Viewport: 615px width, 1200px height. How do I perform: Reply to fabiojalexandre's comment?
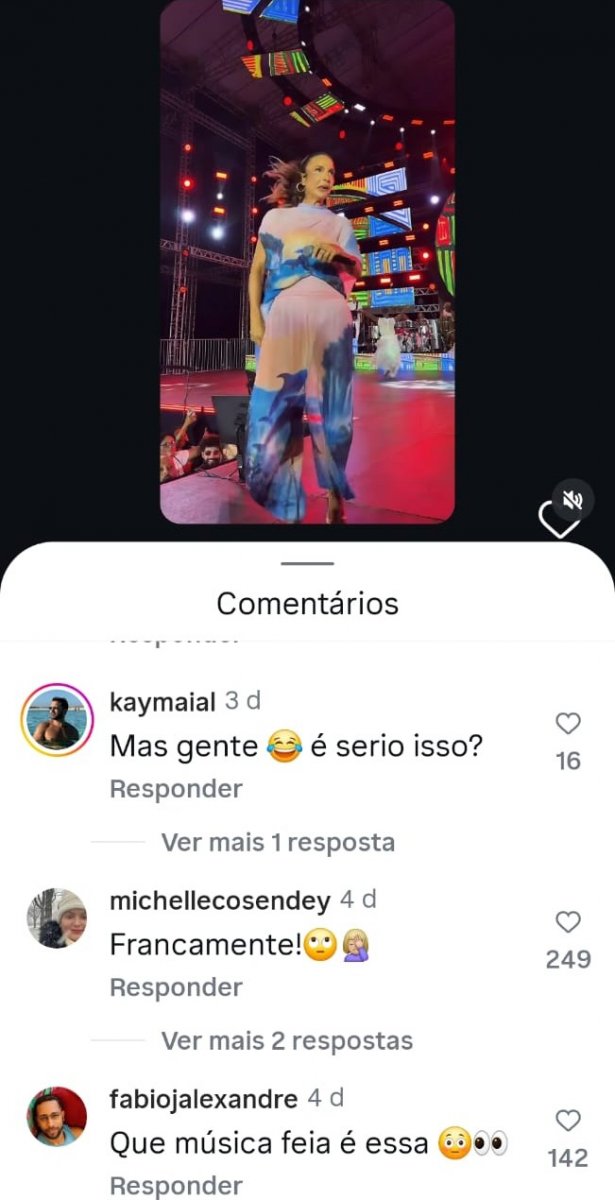(x=176, y=1186)
